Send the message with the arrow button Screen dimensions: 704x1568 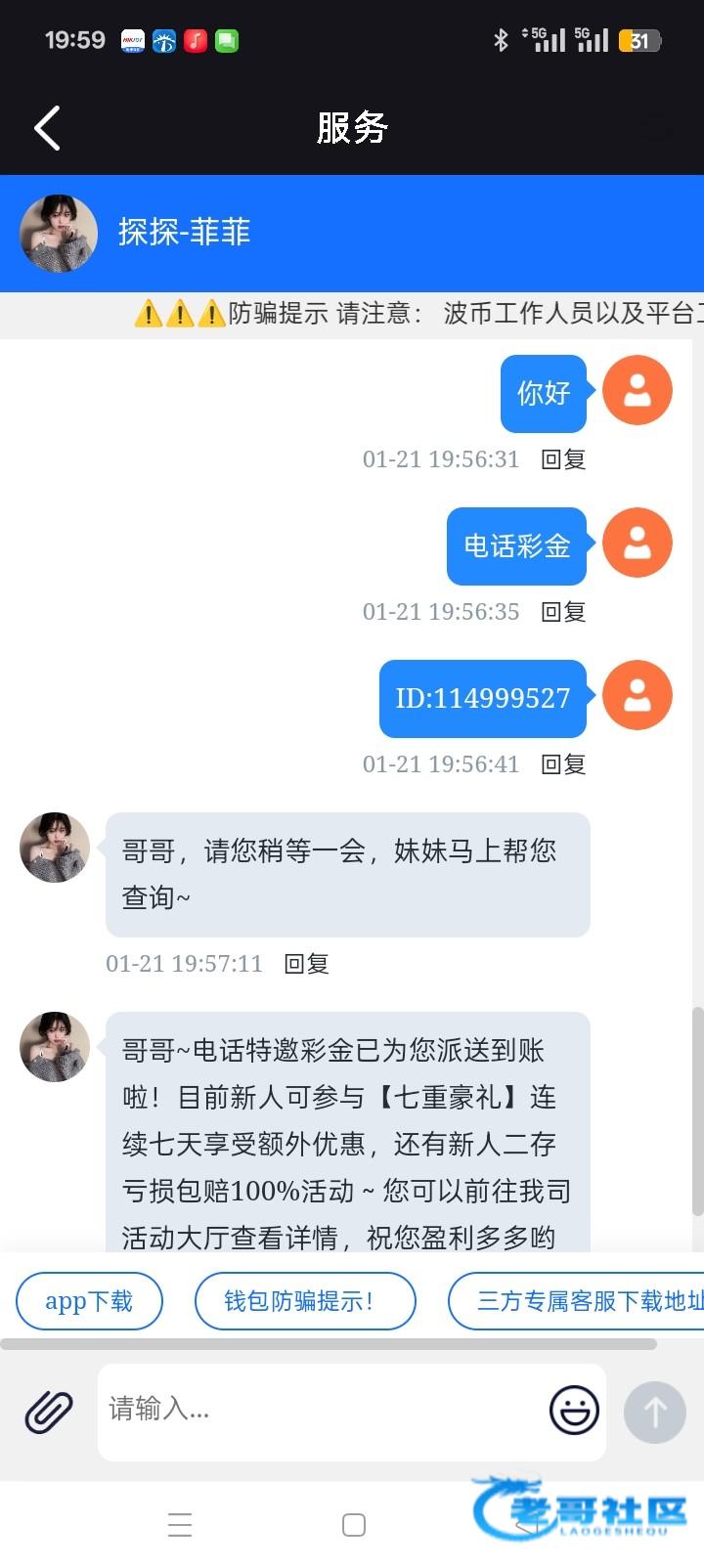click(x=655, y=1412)
